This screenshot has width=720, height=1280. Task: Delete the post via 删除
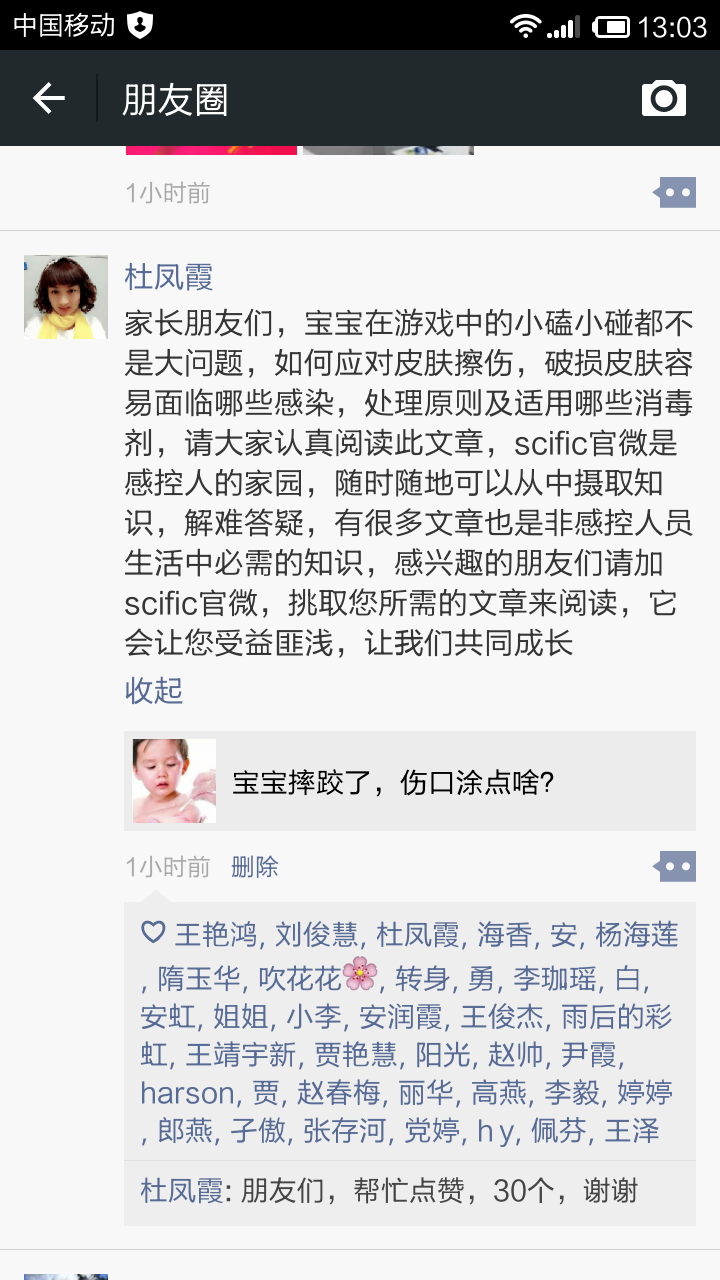254,867
